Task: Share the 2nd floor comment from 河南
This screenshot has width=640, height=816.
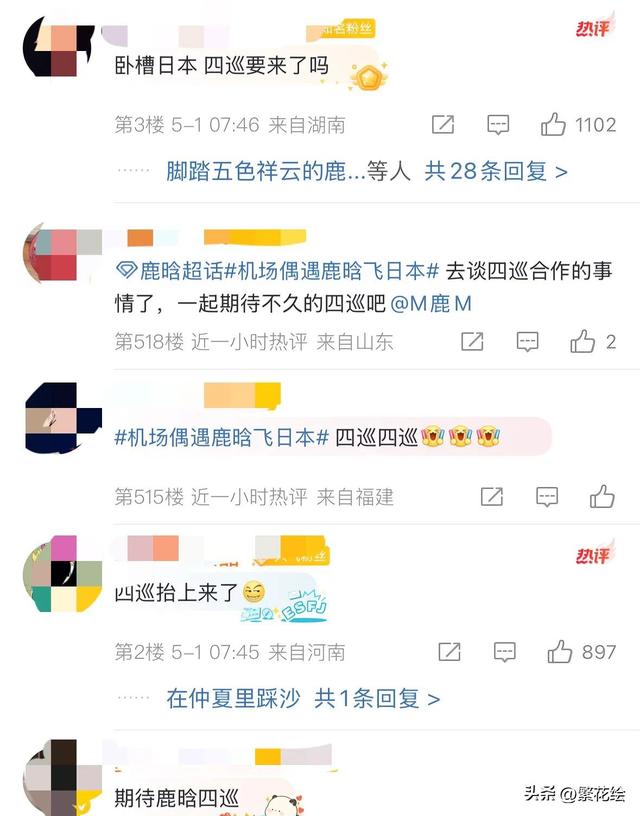Action: click(x=449, y=652)
